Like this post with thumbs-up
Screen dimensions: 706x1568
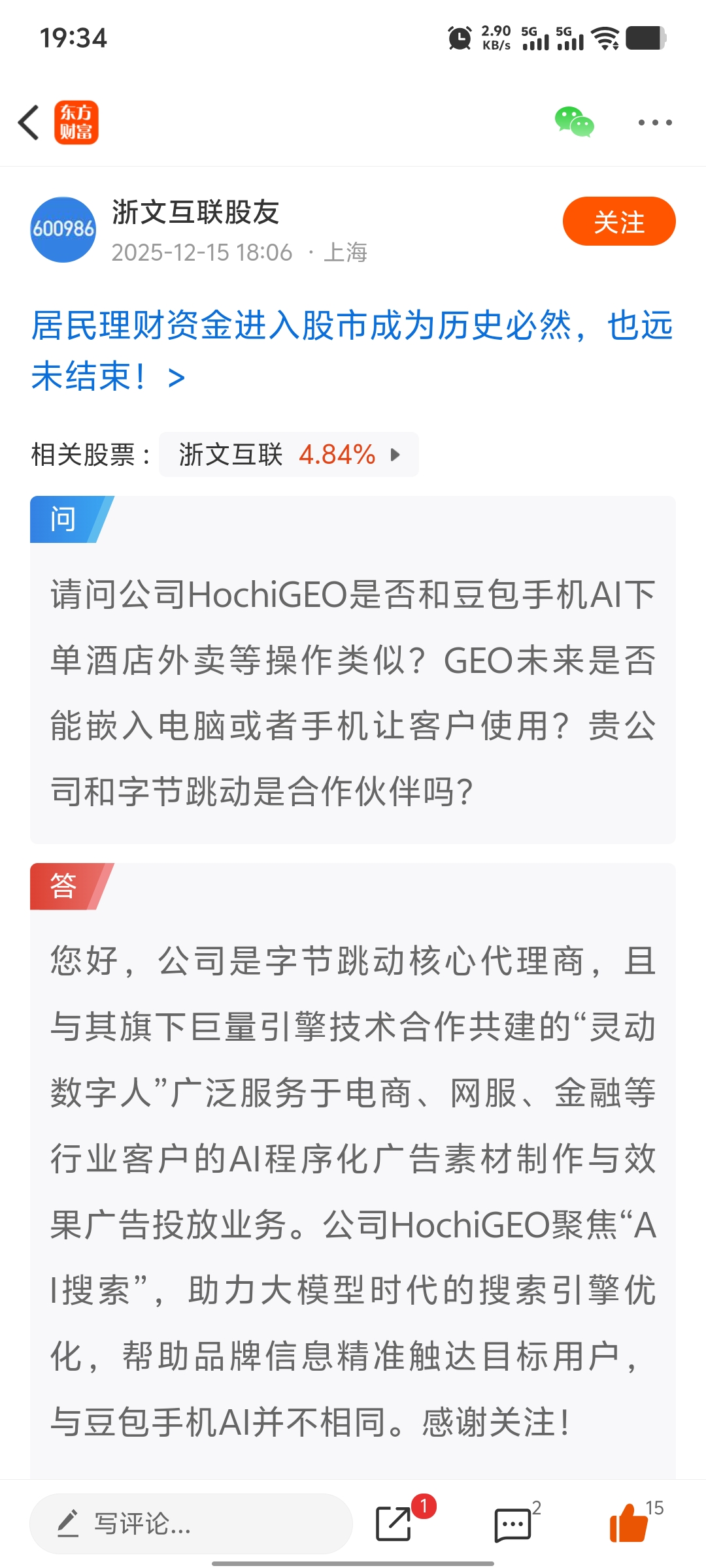[629, 1522]
